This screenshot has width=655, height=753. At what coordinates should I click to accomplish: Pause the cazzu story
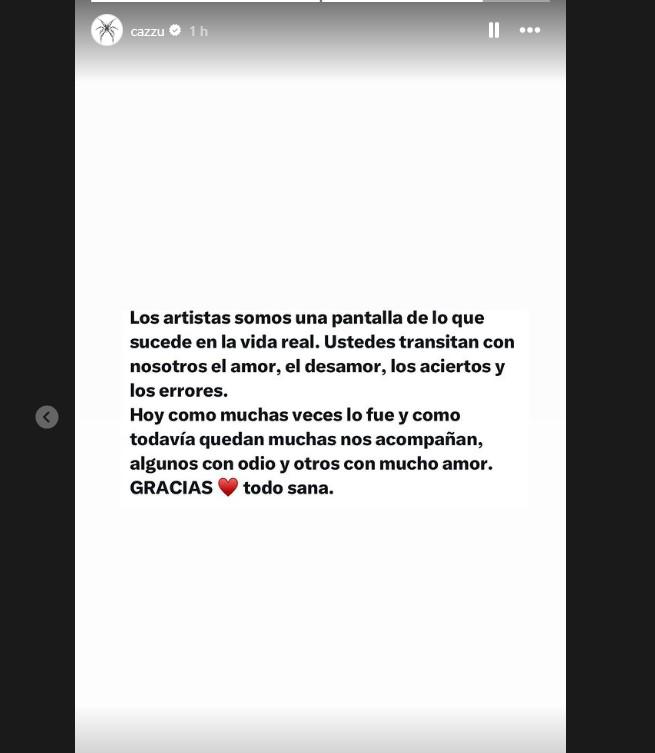493,31
